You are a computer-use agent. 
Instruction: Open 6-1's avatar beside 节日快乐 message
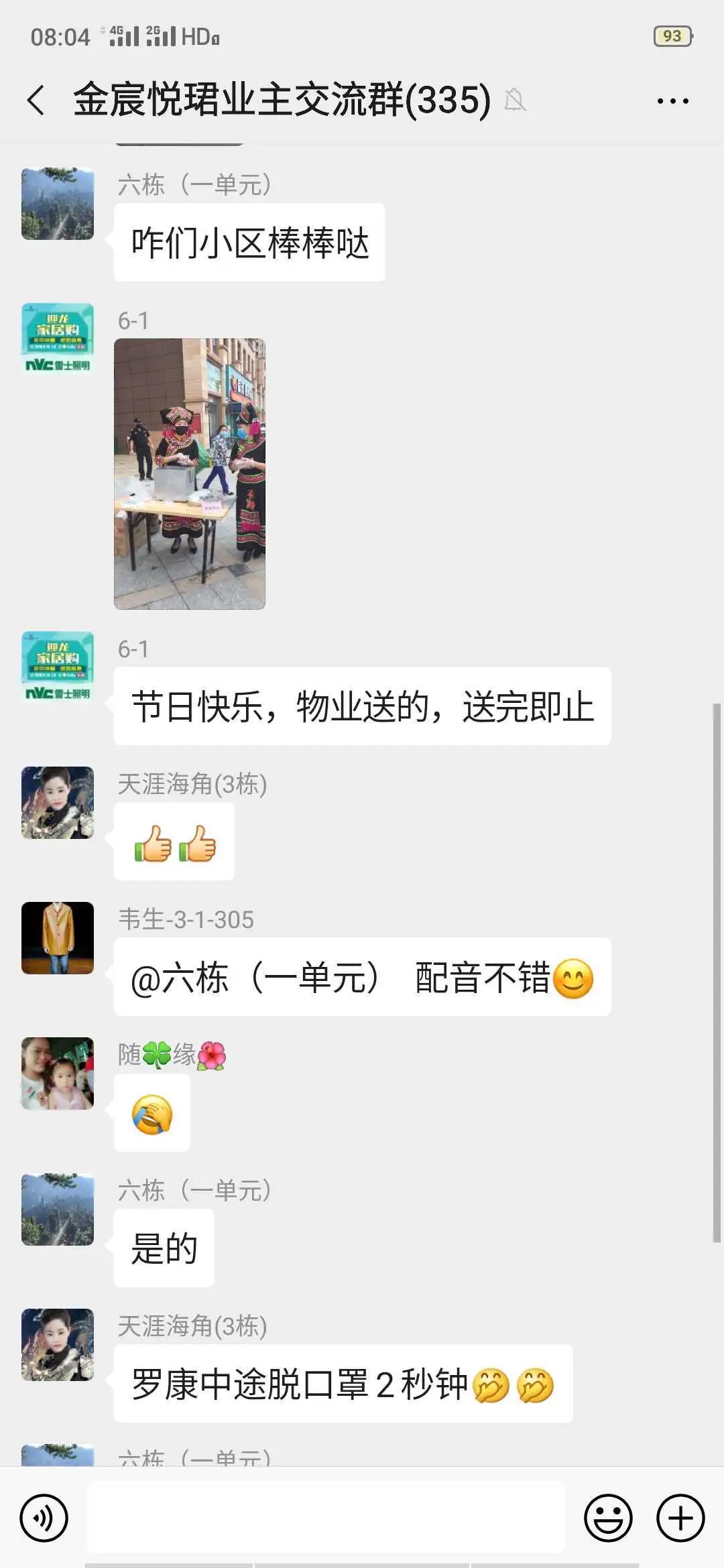click(58, 667)
